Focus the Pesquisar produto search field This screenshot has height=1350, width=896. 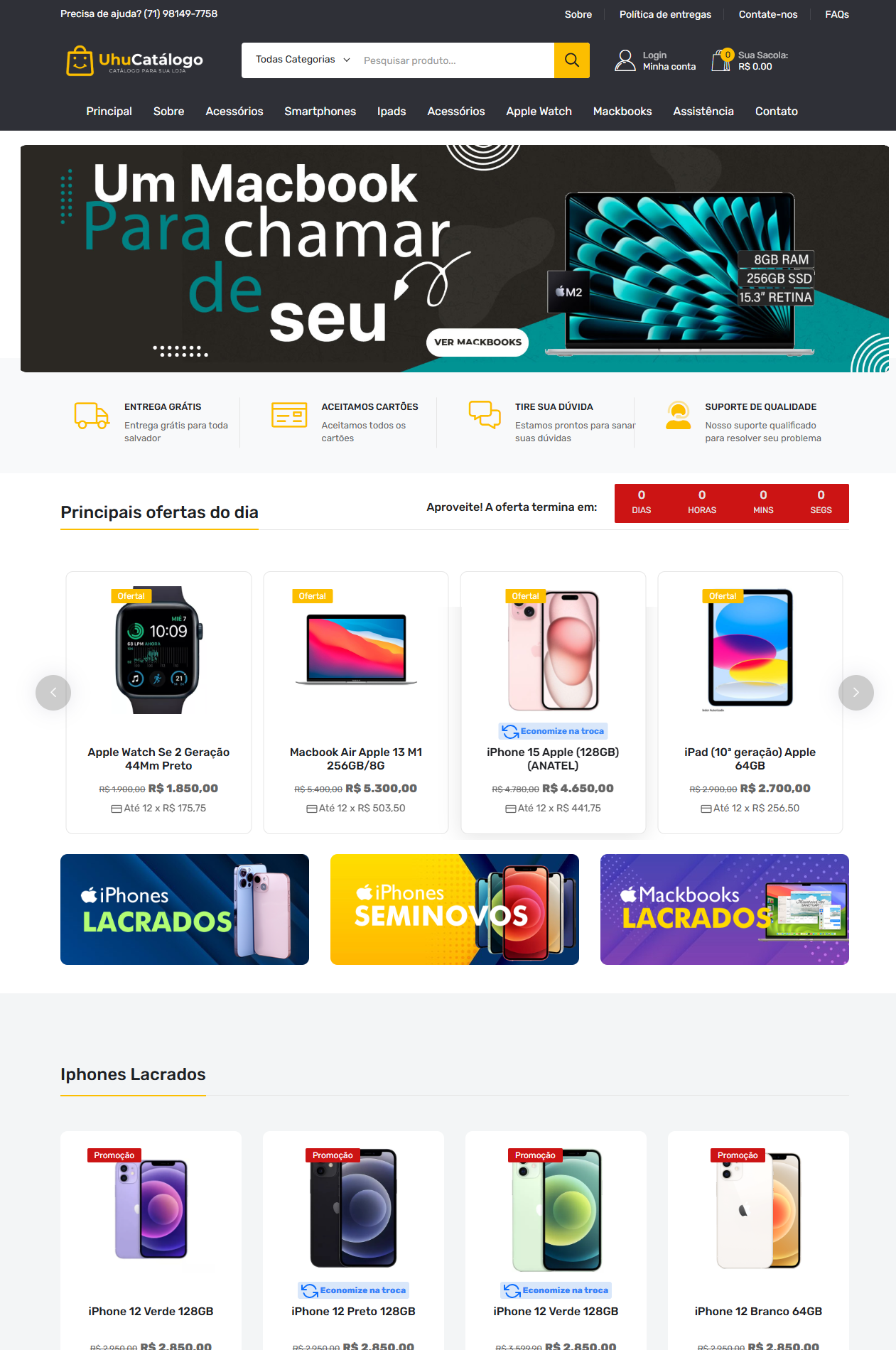(455, 60)
